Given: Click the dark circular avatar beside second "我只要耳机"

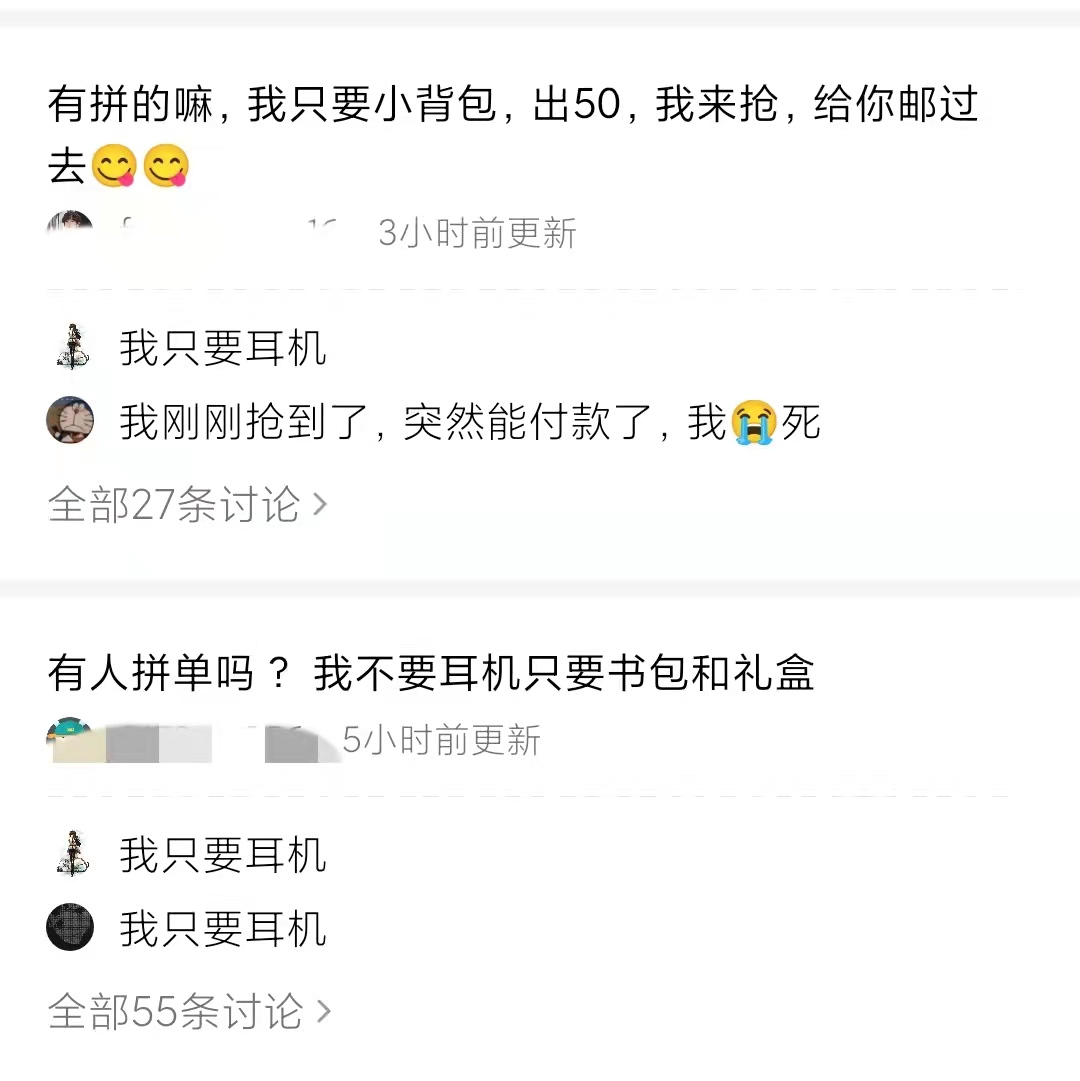Looking at the screenshot, I should (70, 929).
